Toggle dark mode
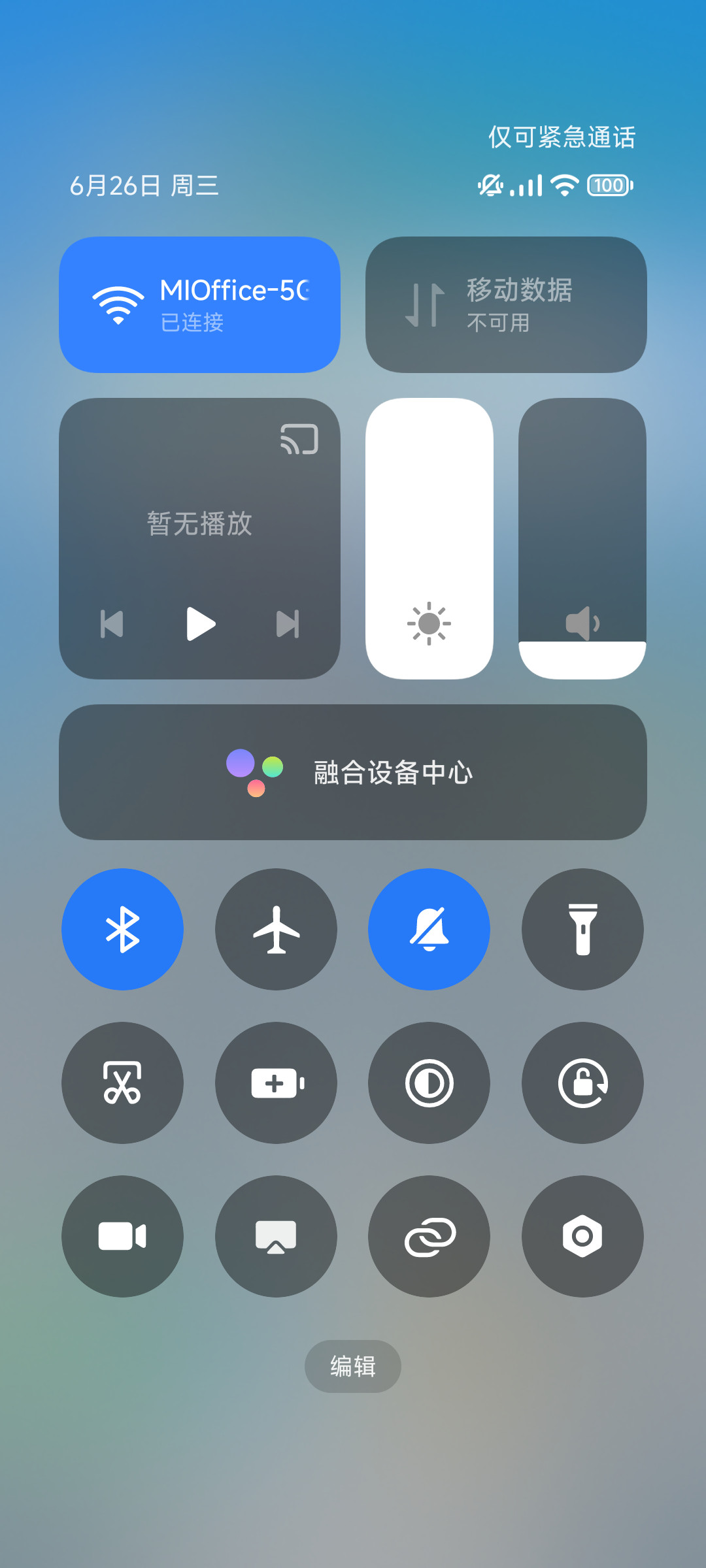The height and width of the screenshot is (1568, 706). [x=429, y=1083]
